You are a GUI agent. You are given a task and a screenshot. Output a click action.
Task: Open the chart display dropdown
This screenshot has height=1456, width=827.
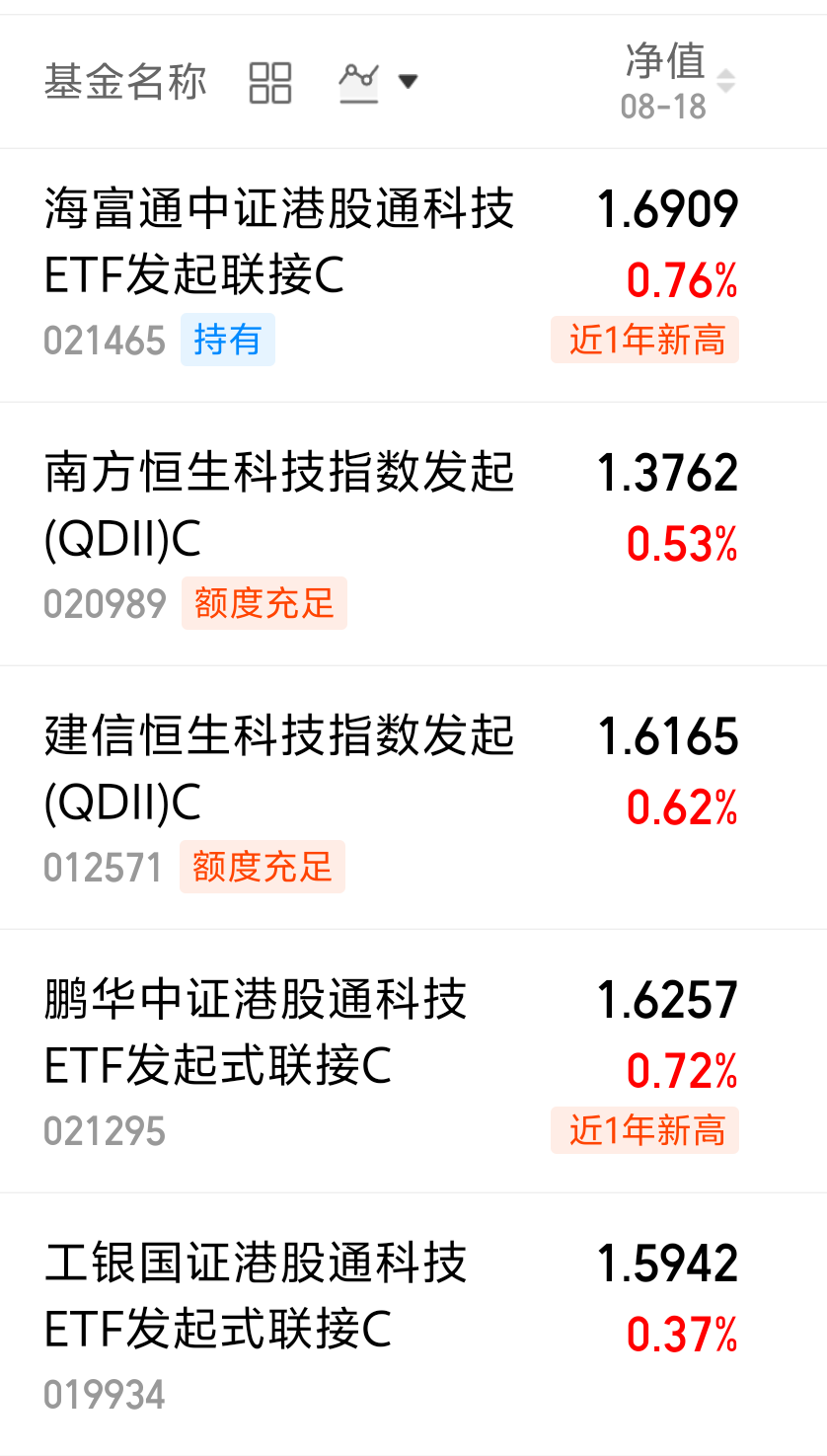click(378, 82)
